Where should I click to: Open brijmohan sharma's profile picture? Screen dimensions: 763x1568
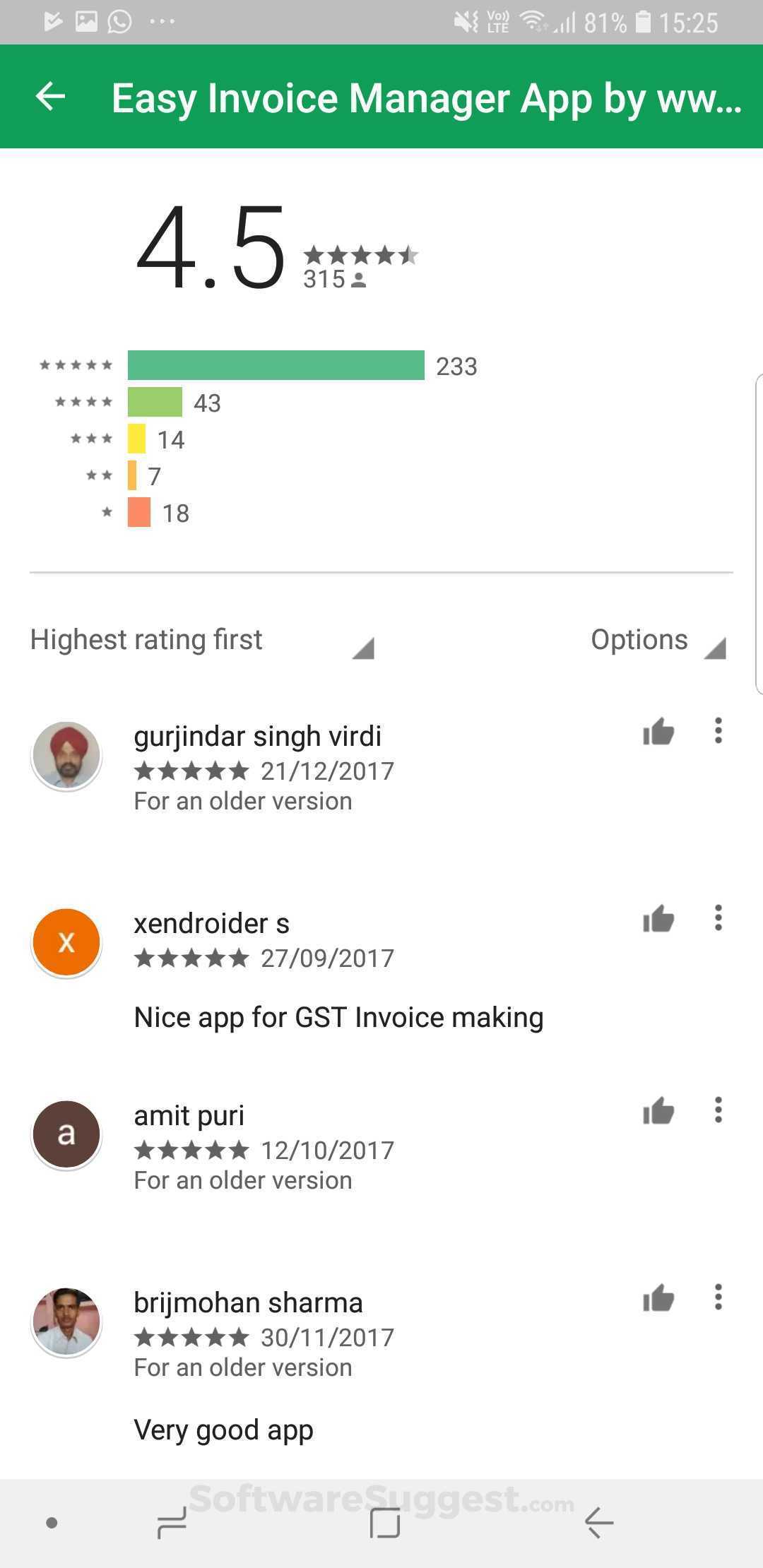coord(66,1322)
